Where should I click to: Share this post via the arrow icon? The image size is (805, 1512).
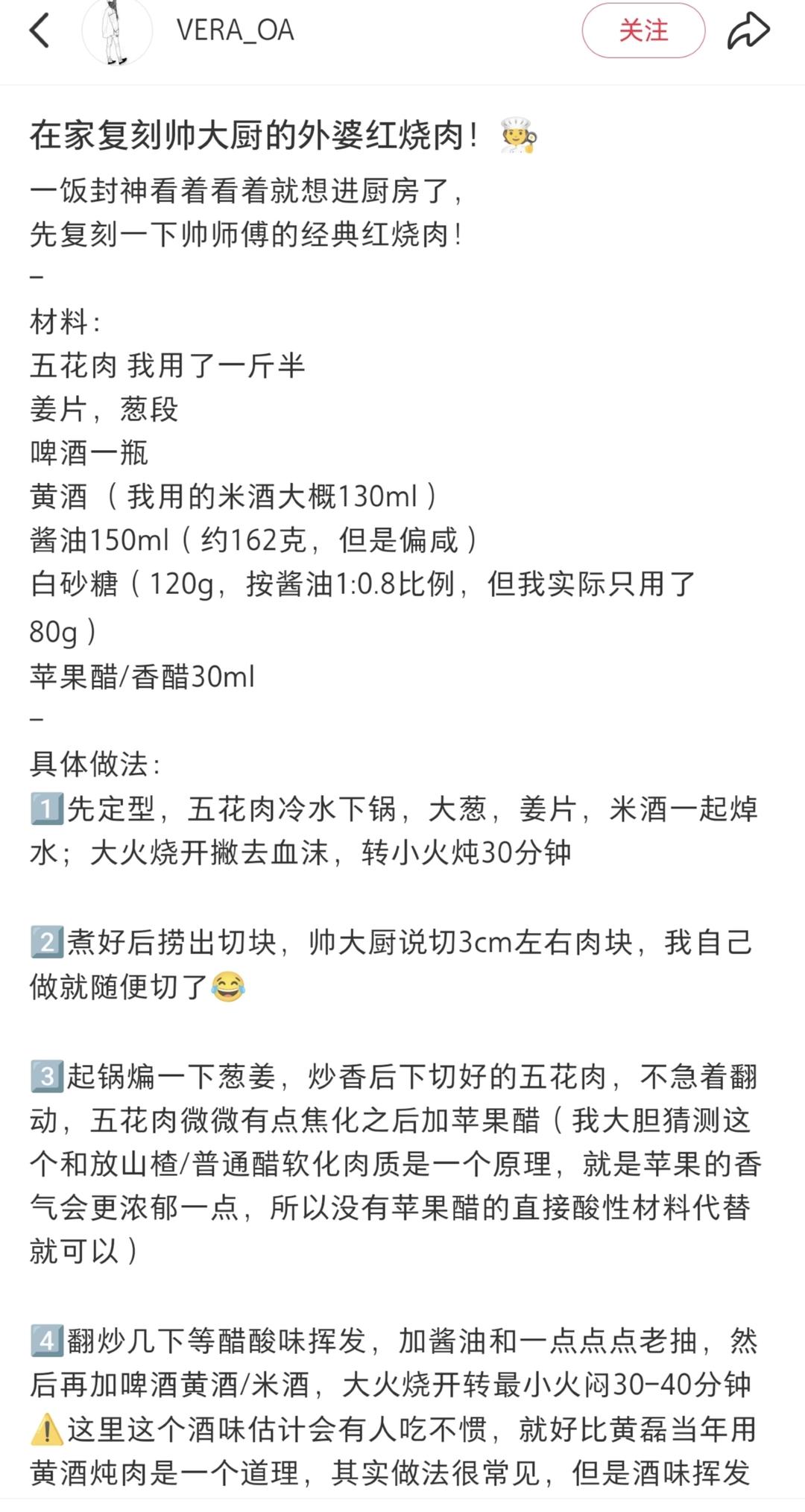pos(748,31)
